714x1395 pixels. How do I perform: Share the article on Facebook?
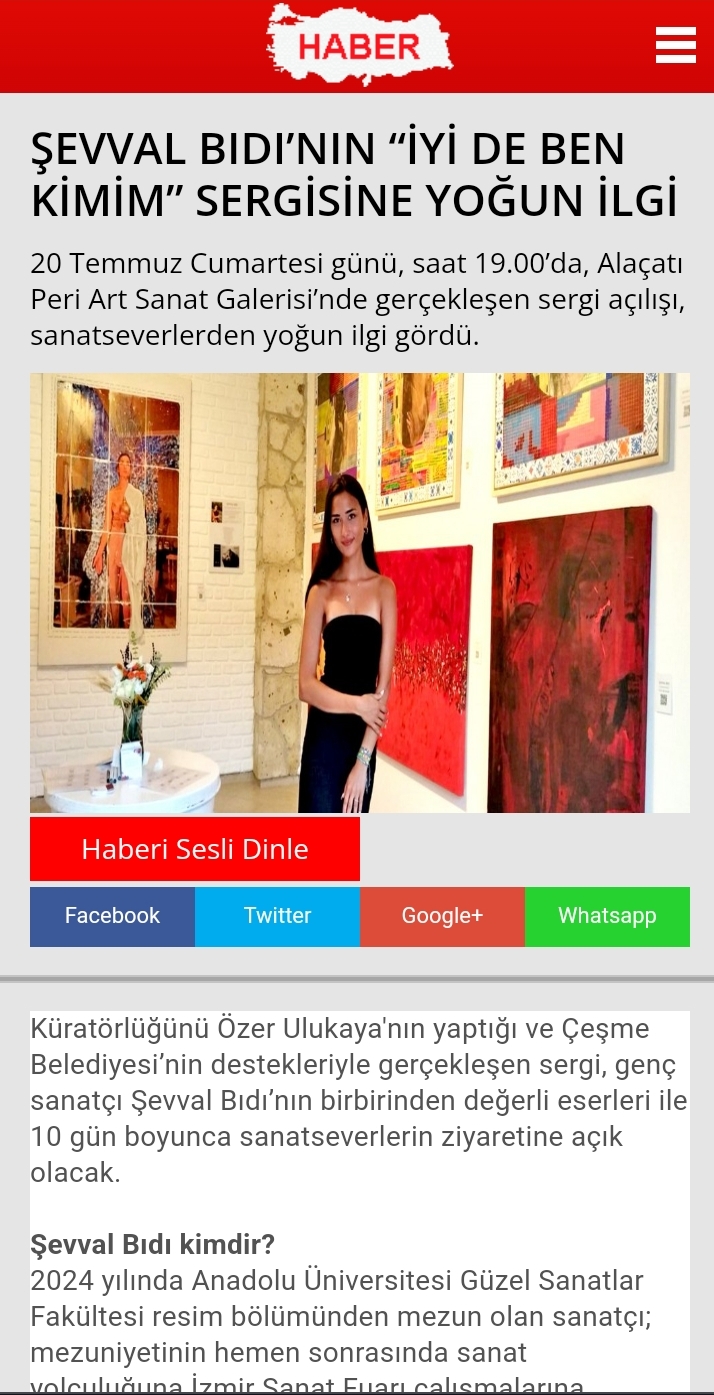tap(112, 916)
